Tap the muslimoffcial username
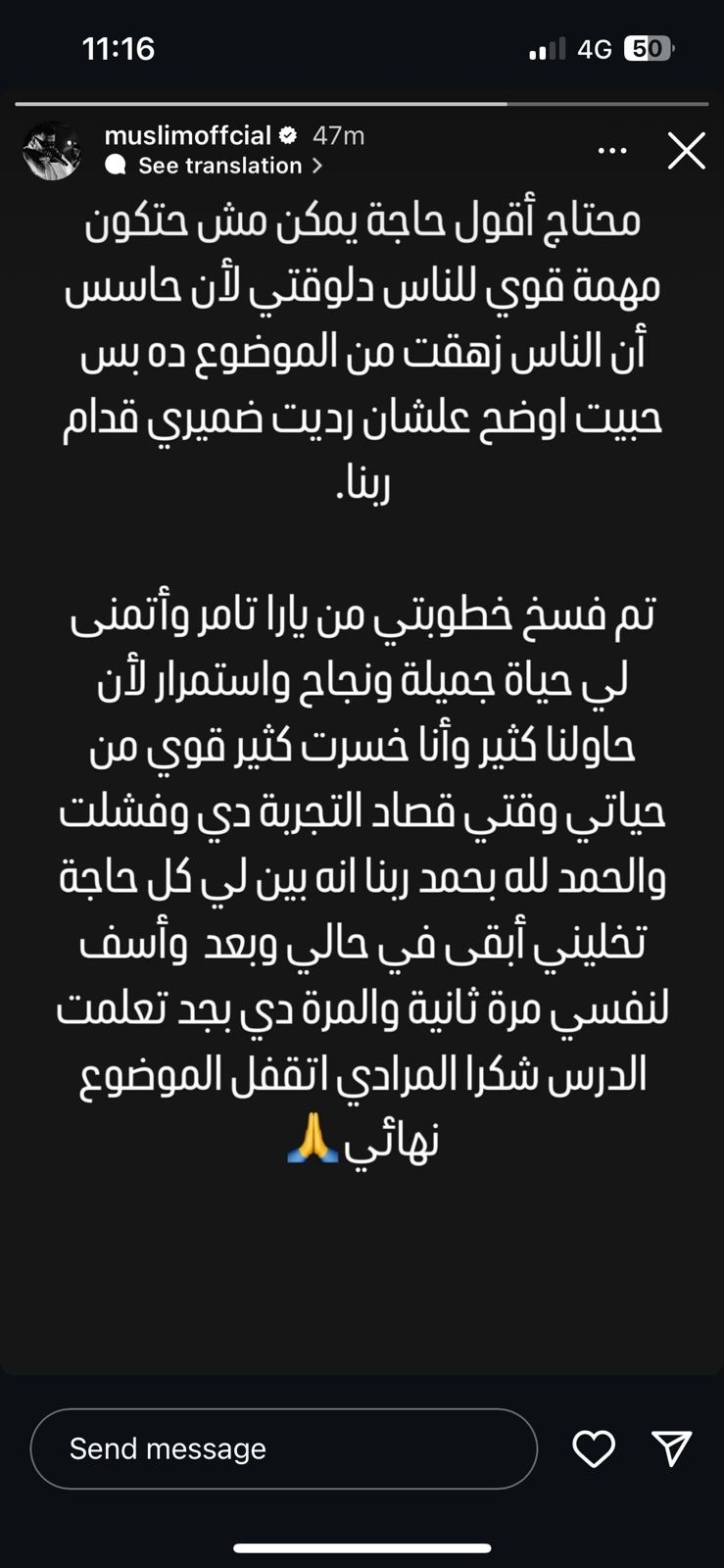This screenshot has height=1568, width=724. 187,135
